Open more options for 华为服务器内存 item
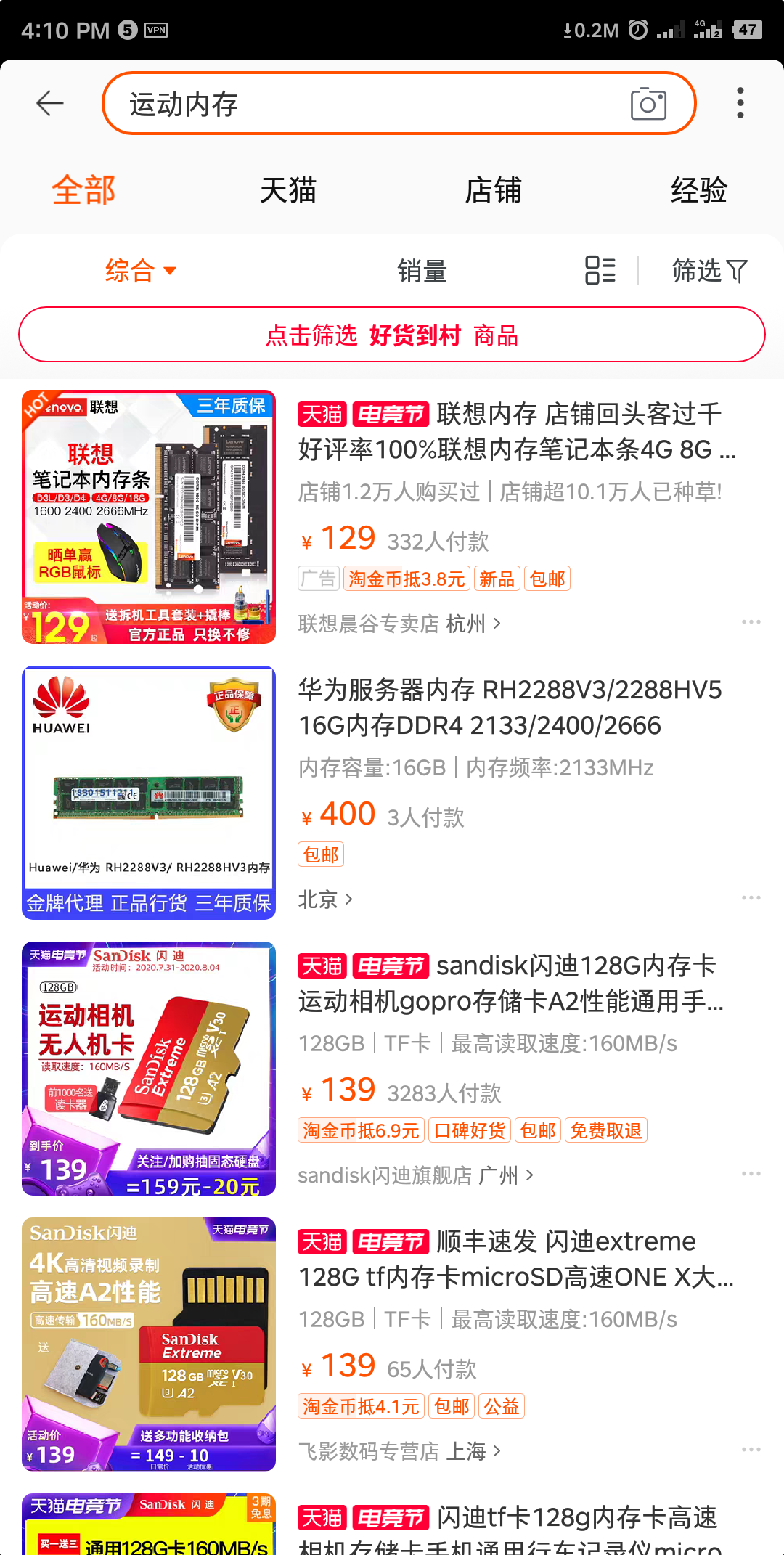 751,898
